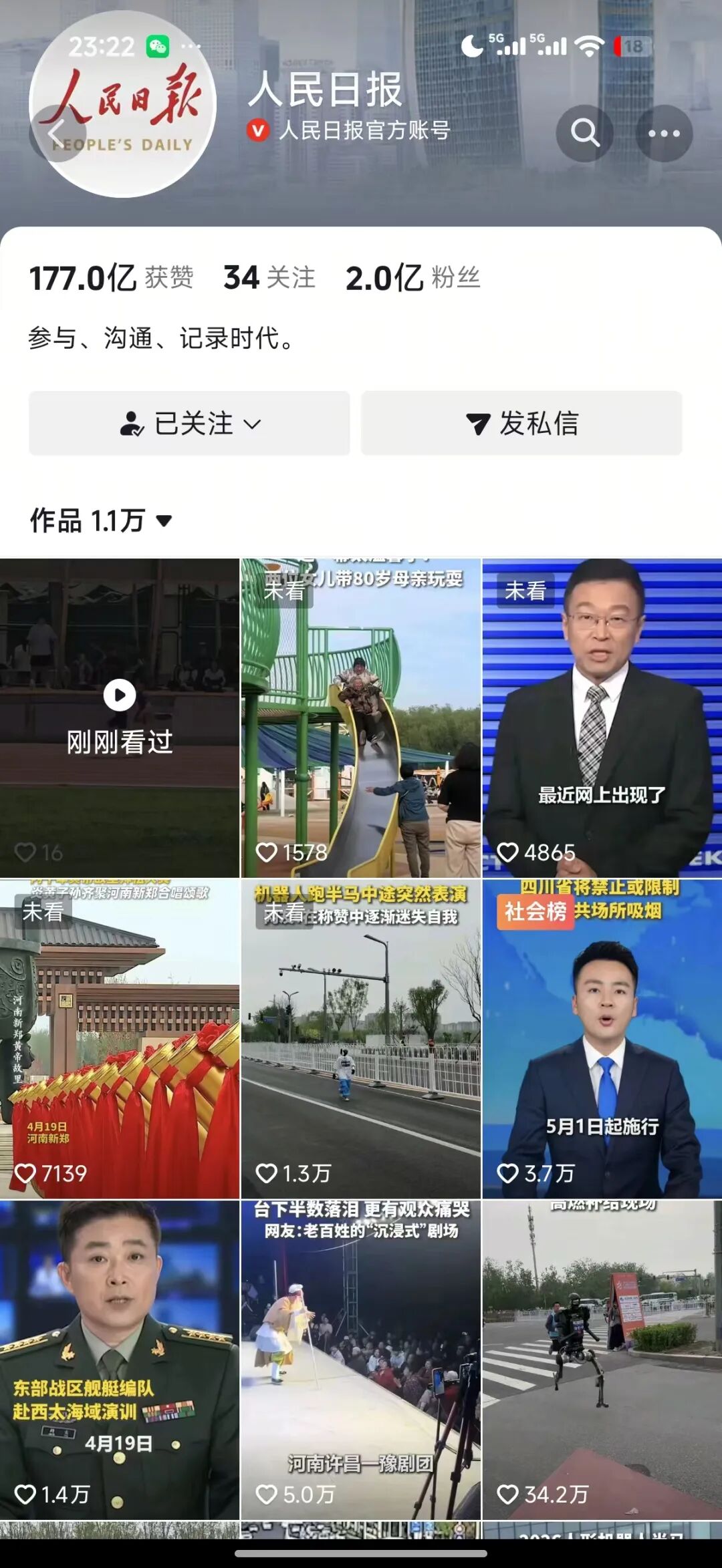
Task: Open the 河南新郑 4月19日 video
Action: pos(120,1038)
